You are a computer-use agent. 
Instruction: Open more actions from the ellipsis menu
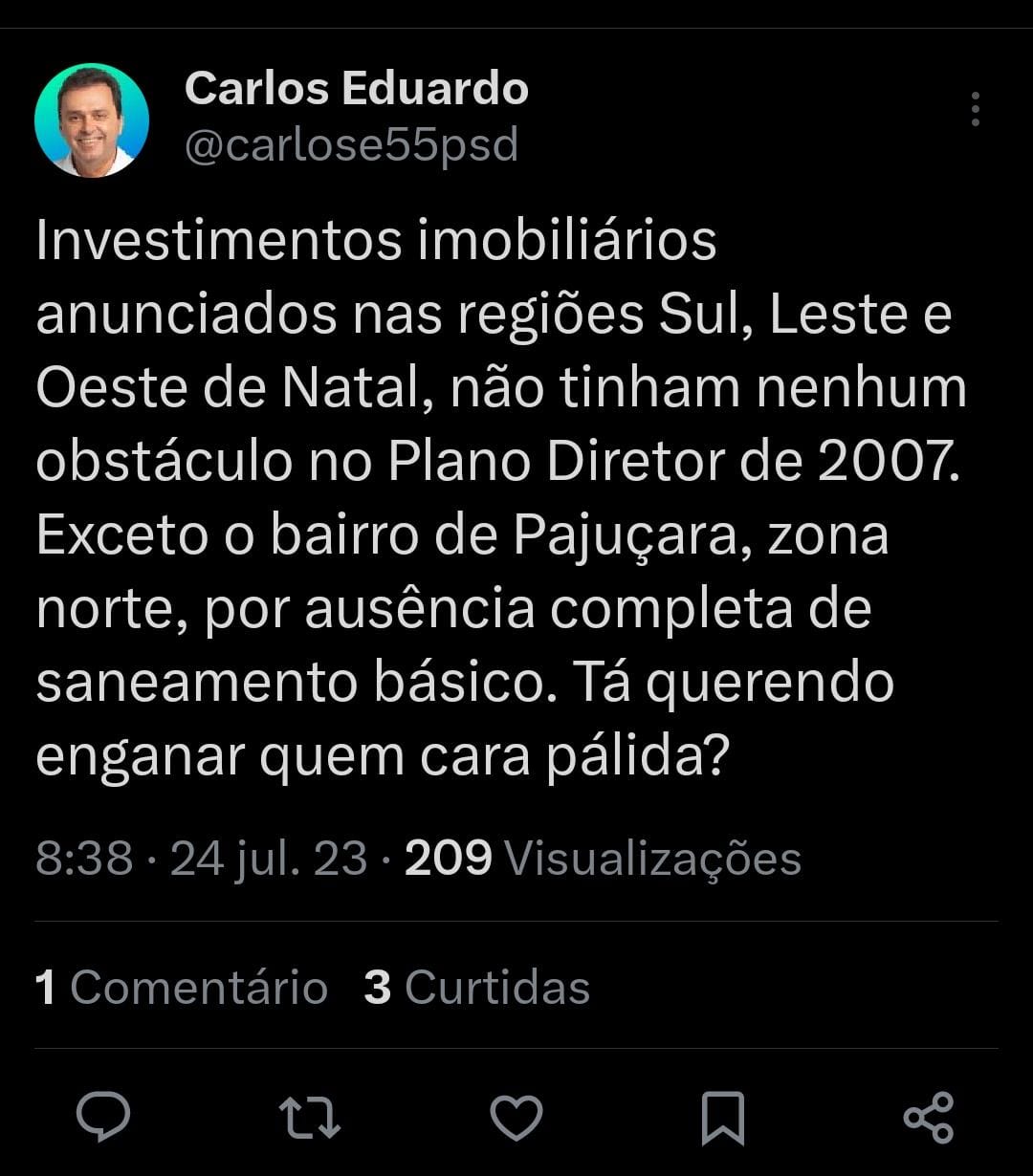pyautogui.click(x=976, y=110)
